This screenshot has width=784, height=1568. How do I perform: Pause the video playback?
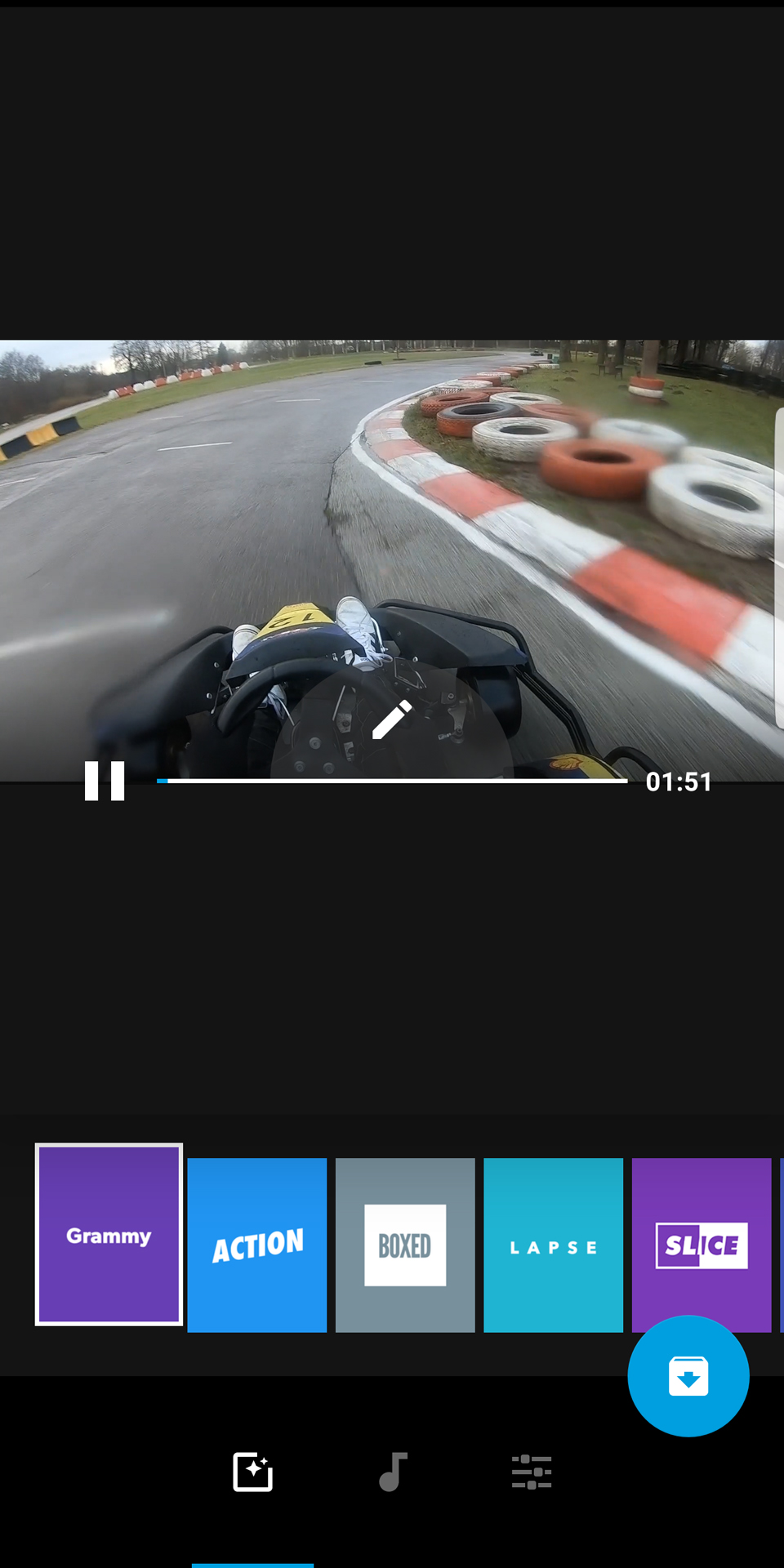(105, 781)
